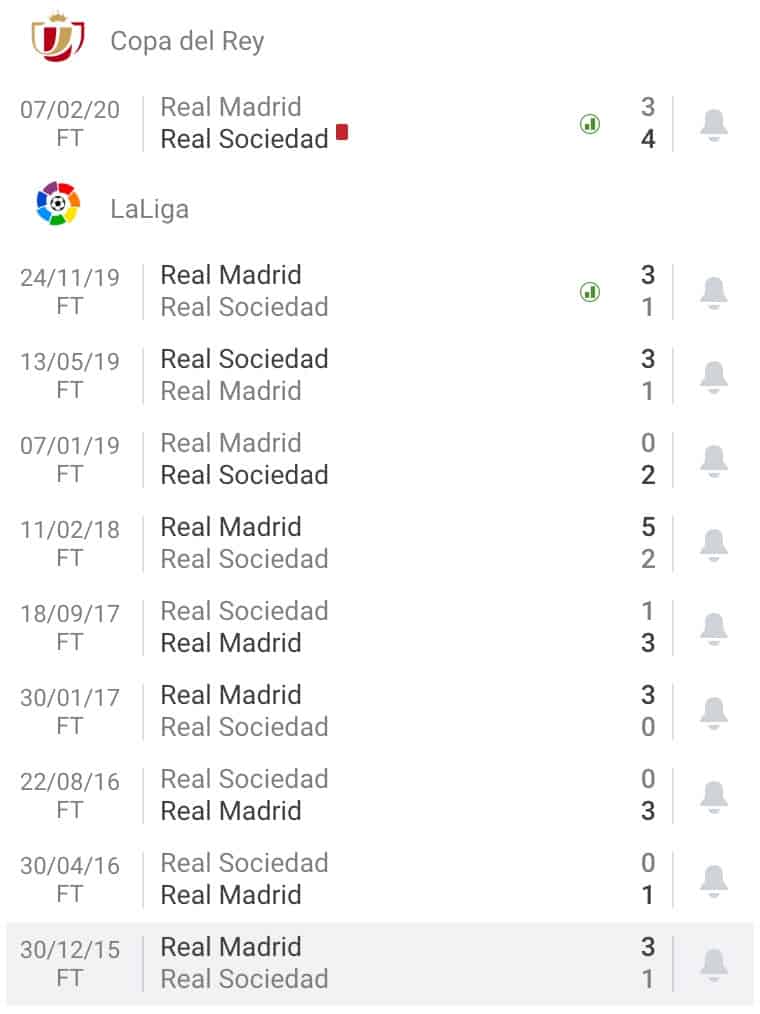
Task: Open Real Madrid from the 24/11/19 match
Action: [230, 275]
